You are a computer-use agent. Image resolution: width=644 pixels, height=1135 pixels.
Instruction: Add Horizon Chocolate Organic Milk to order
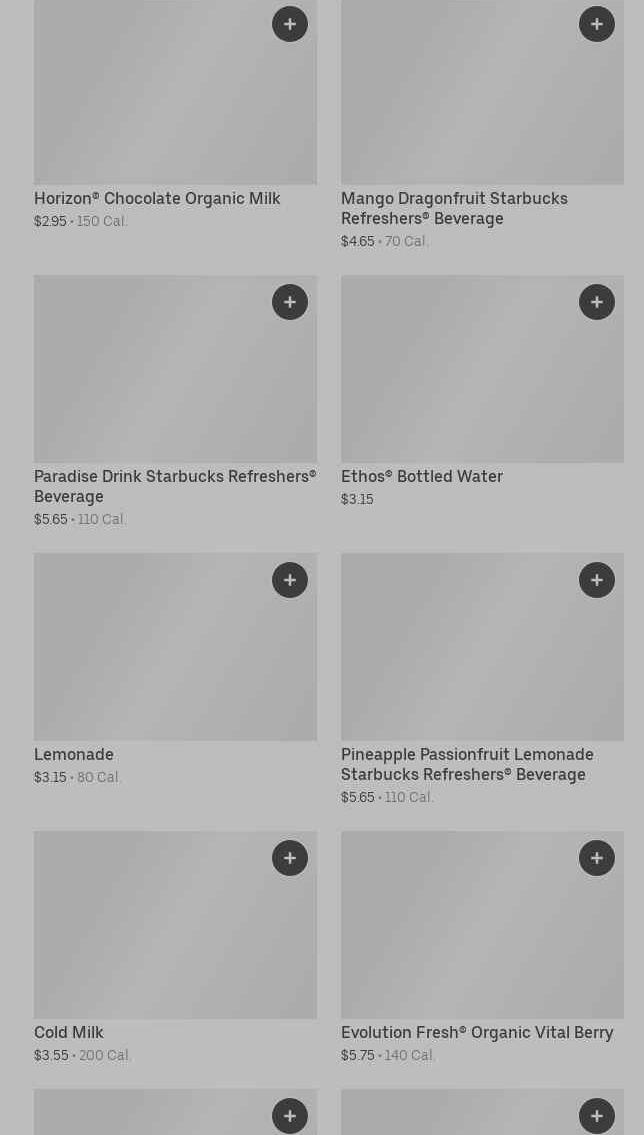point(290,24)
